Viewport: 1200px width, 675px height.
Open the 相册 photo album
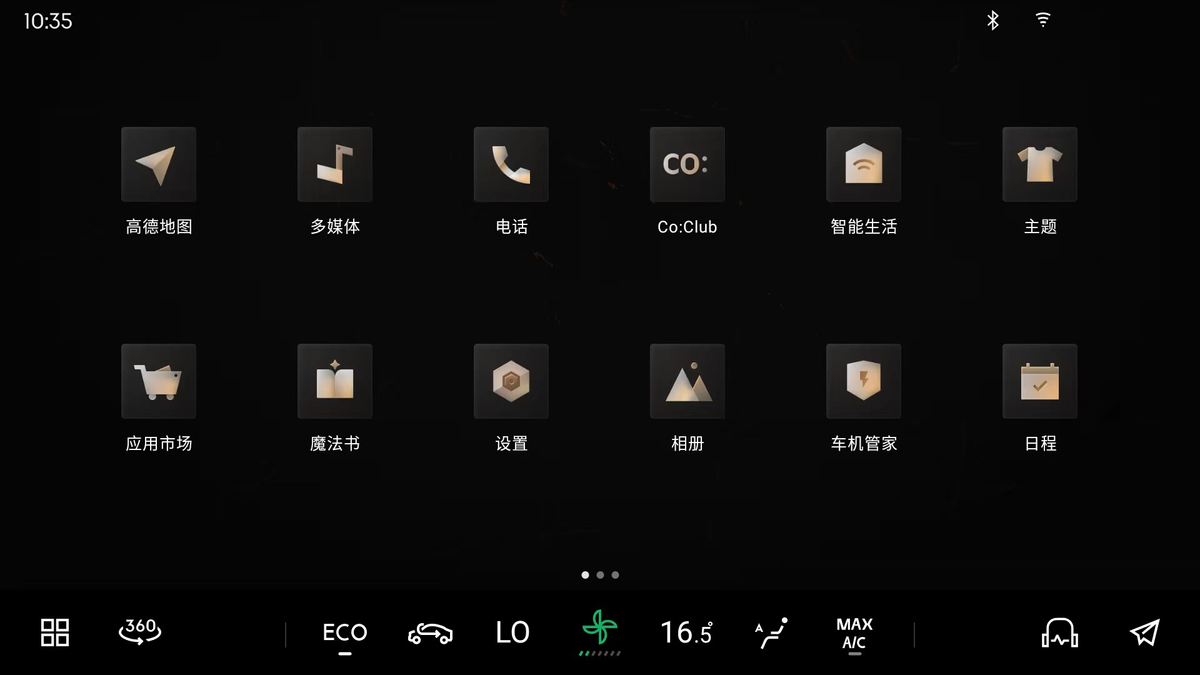point(687,382)
